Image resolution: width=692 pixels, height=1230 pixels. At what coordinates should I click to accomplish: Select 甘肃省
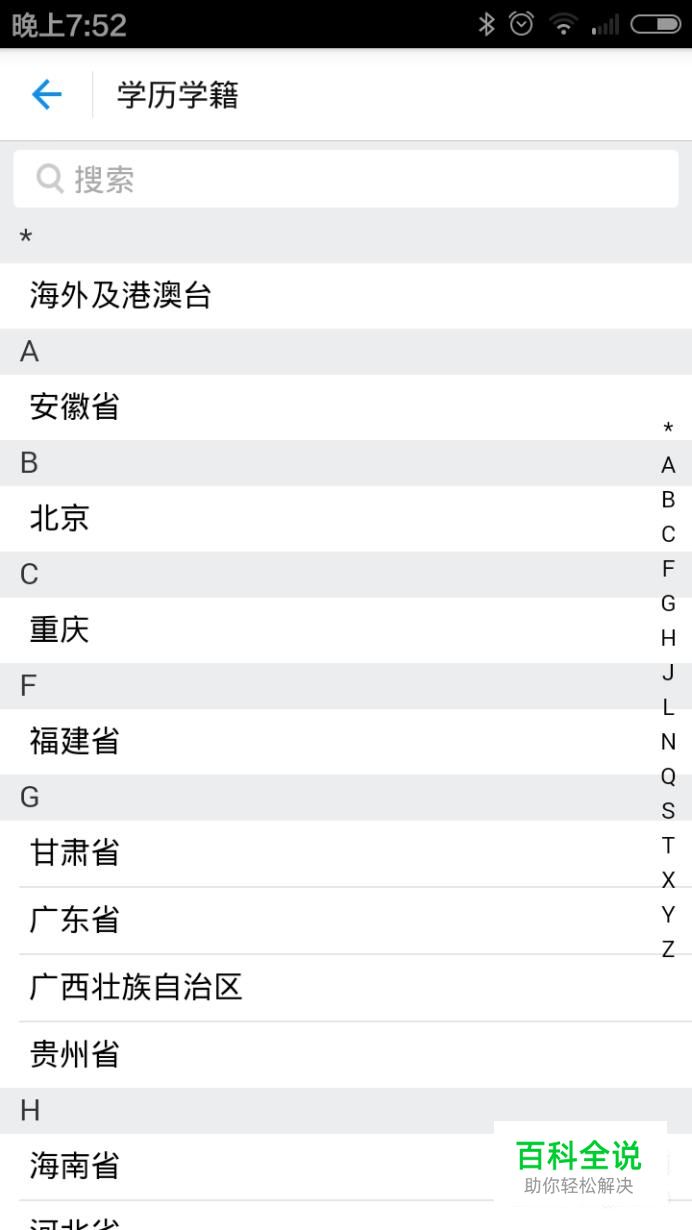coord(346,853)
